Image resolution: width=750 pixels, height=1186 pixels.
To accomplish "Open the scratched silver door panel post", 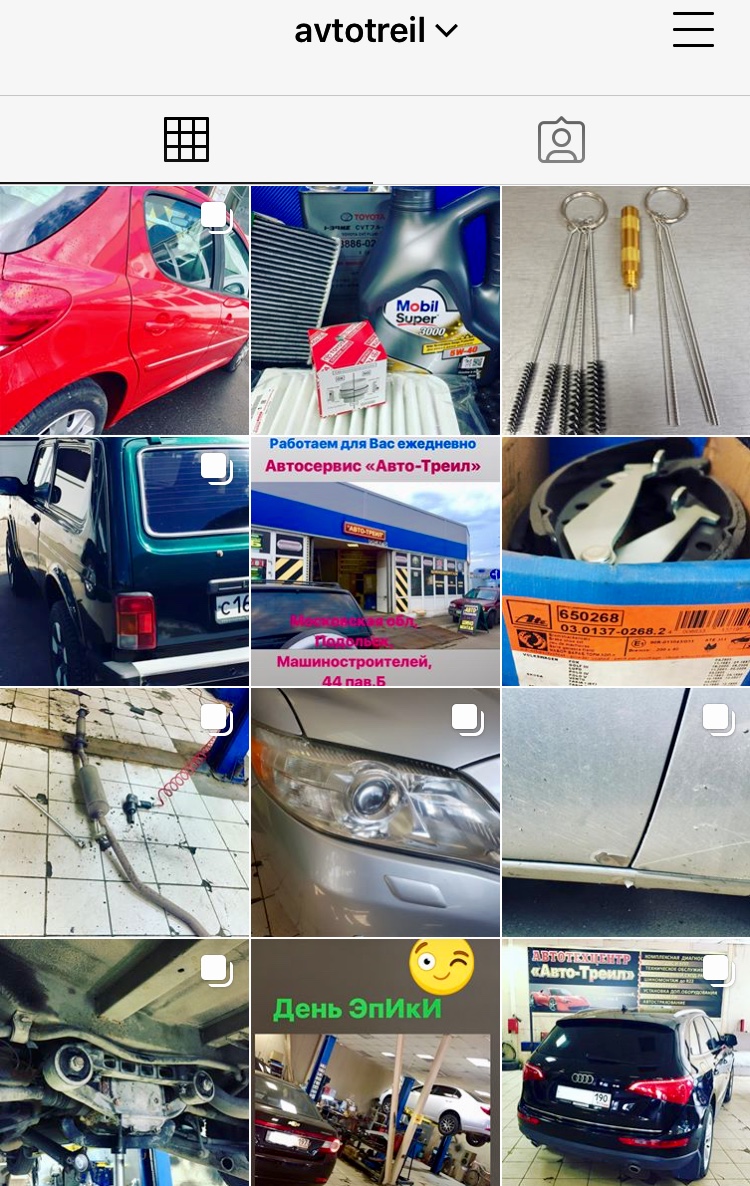I will [x=626, y=812].
